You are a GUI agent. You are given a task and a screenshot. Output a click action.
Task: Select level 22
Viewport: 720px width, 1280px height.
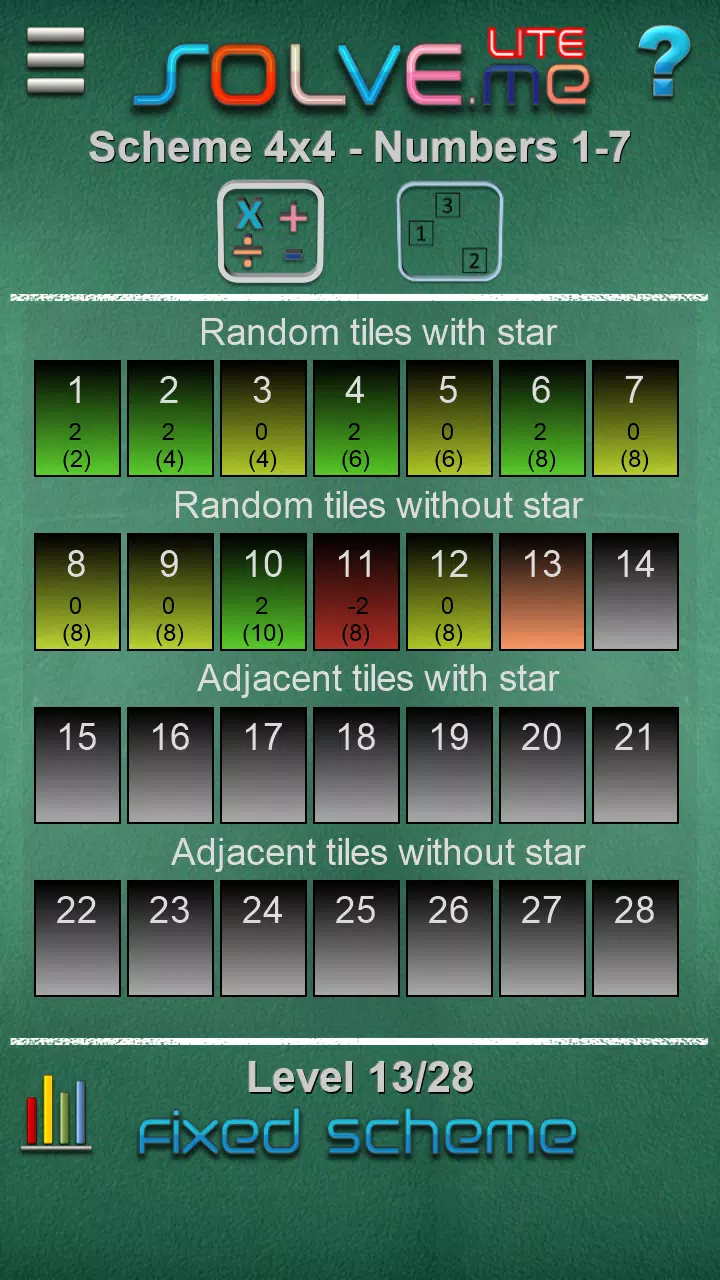click(x=77, y=938)
